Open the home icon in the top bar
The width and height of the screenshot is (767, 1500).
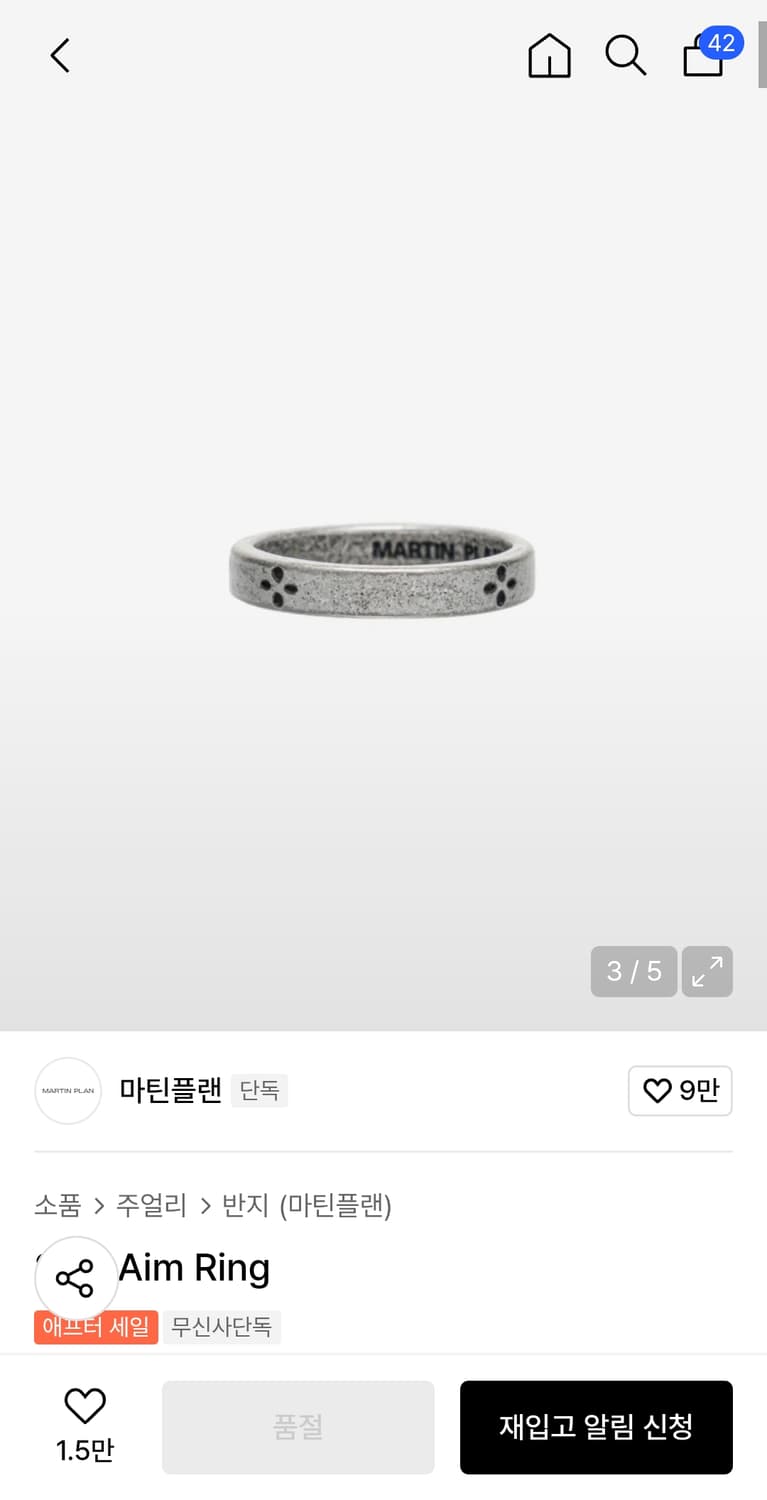[x=549, y=55]
